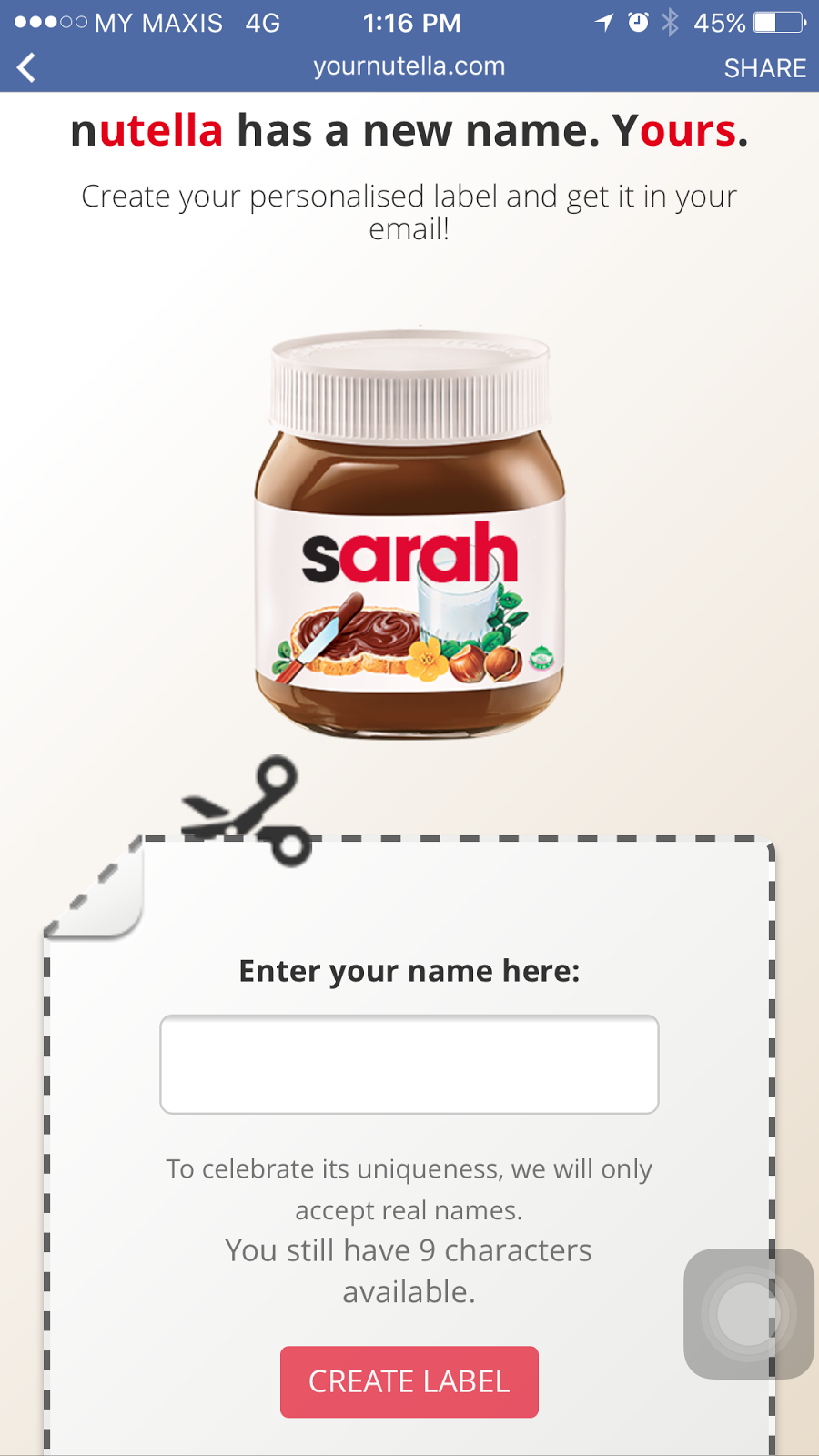Screen dimensions: 819x1456
Task: Open the AssistiveTouch floating button
Action: (x=748, y=1313)
